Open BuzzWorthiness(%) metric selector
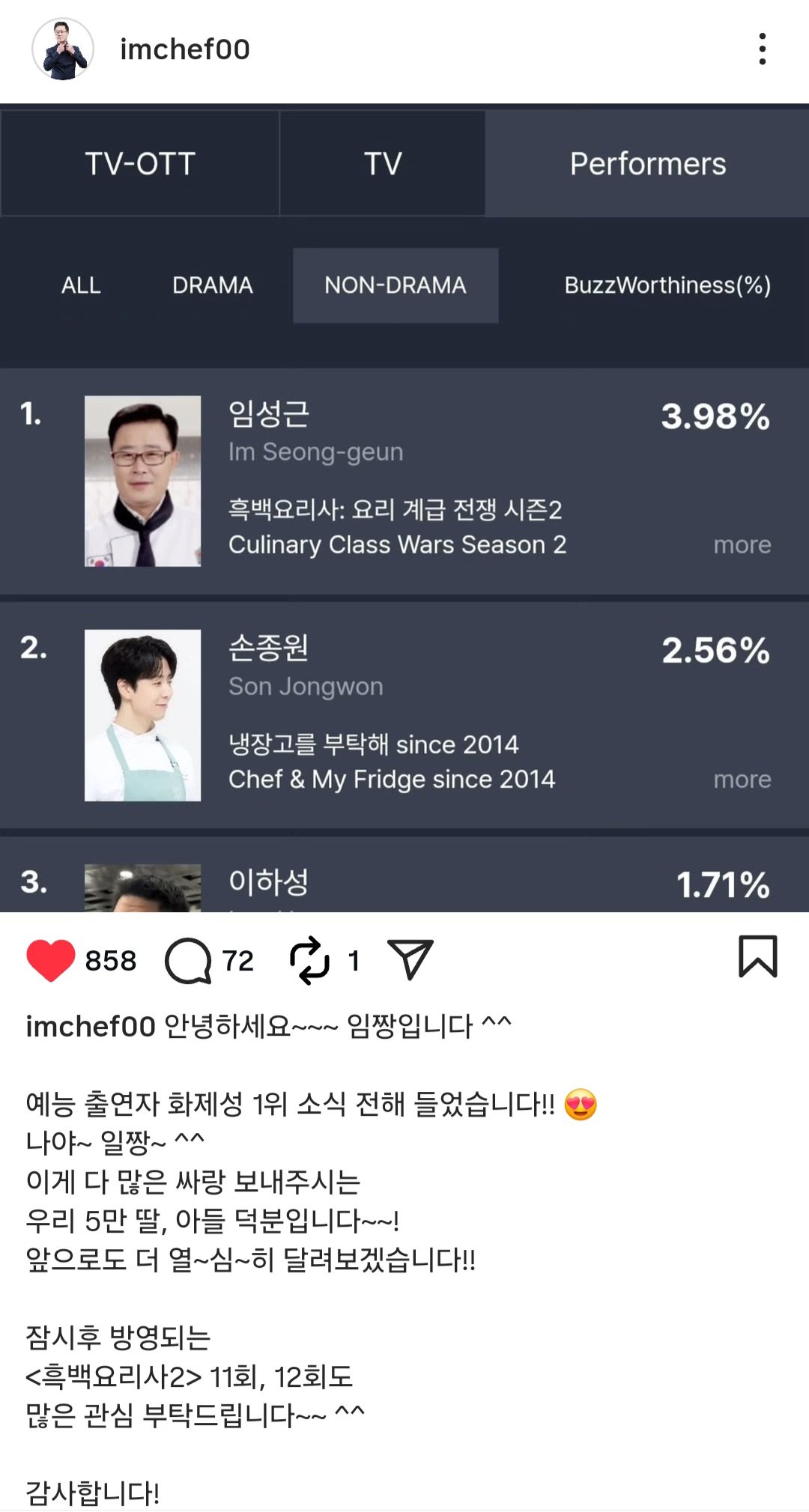809x1512 pixels. tap(667, 285)
